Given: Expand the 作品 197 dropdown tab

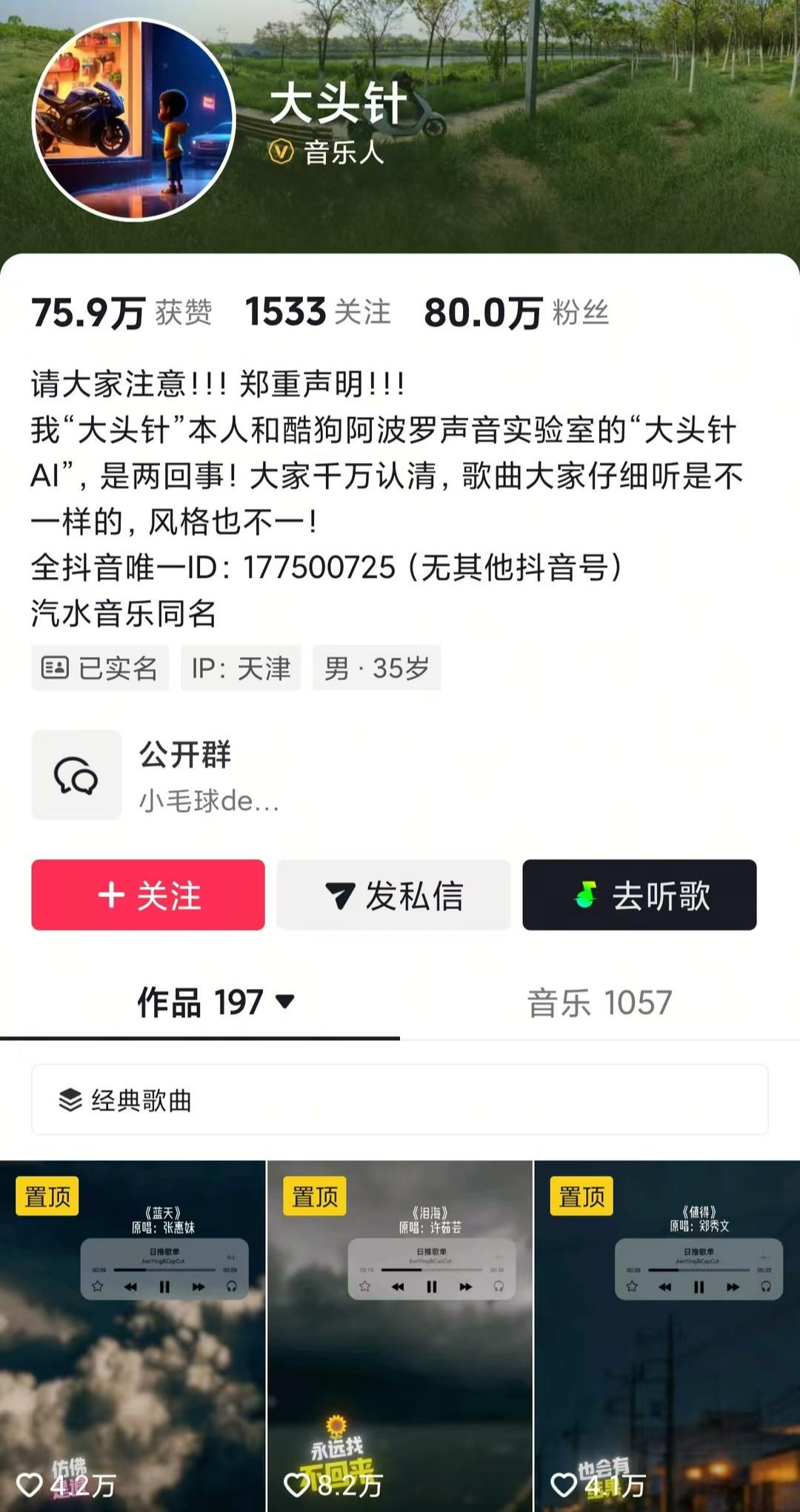Looking at the screenshot, I should tap(215, 1002).
